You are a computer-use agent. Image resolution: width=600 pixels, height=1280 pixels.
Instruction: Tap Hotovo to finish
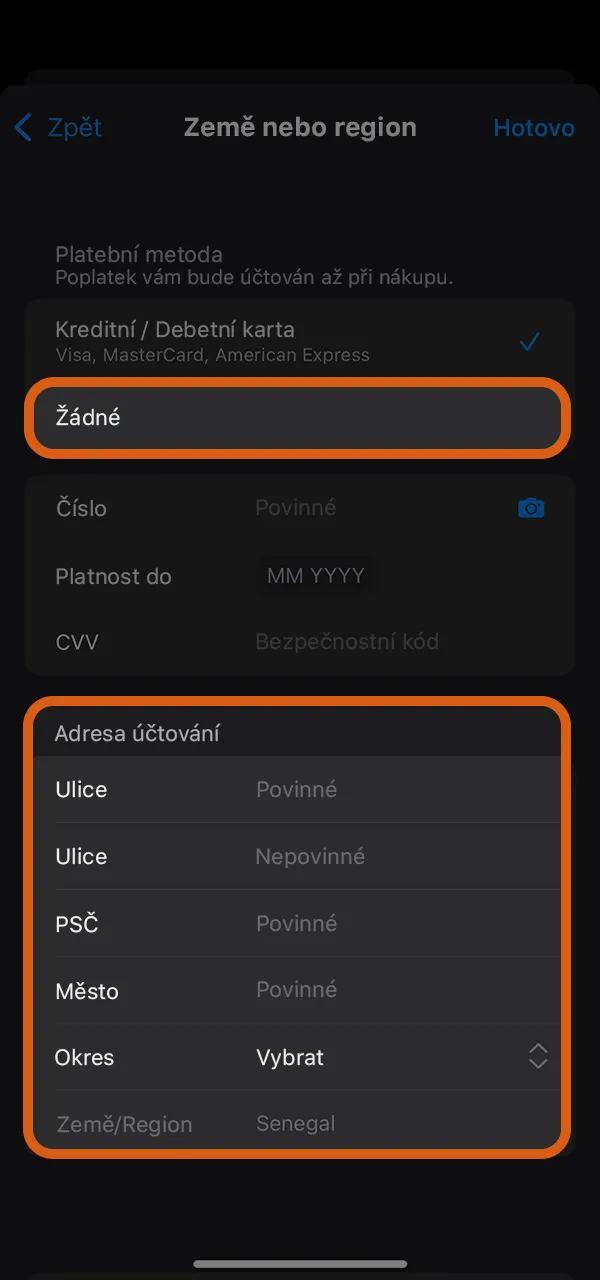[533, 128]
